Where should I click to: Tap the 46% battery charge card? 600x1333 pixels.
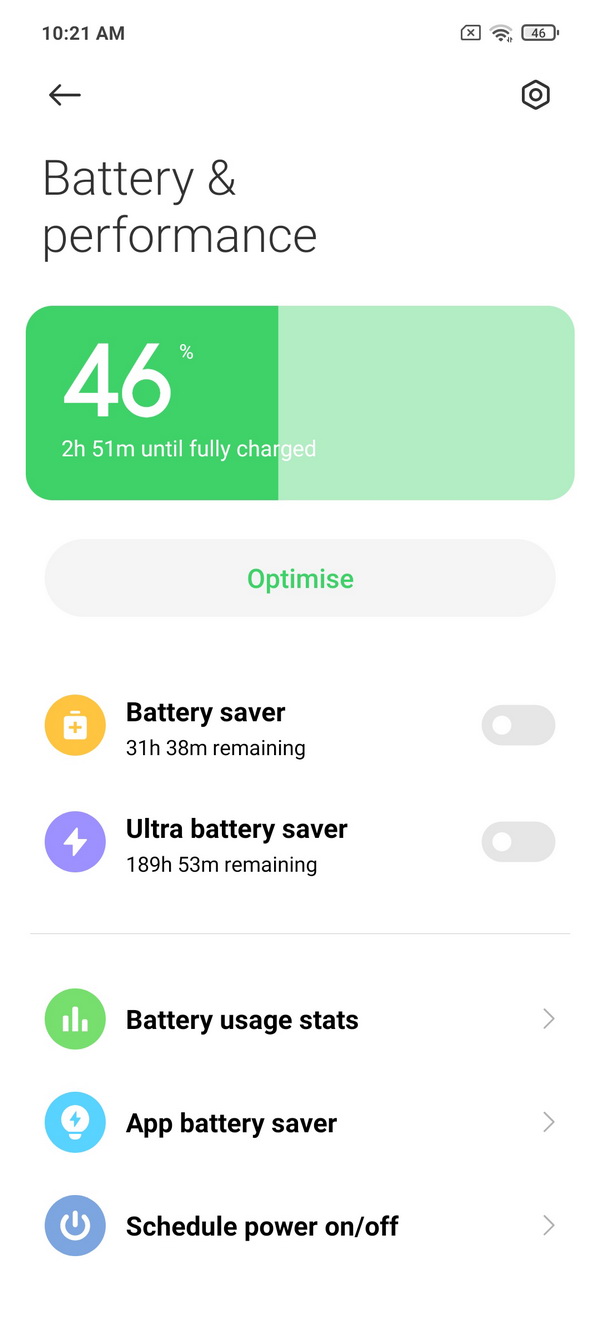coord(300,403)
